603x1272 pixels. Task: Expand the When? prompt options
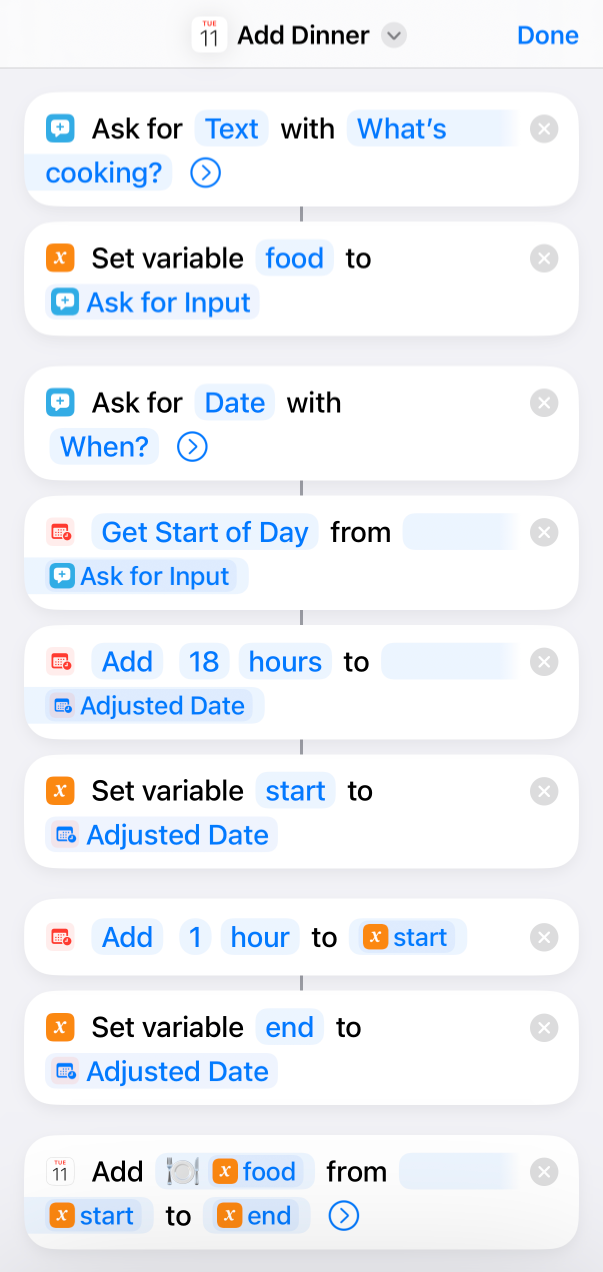(x=192, y=447)
